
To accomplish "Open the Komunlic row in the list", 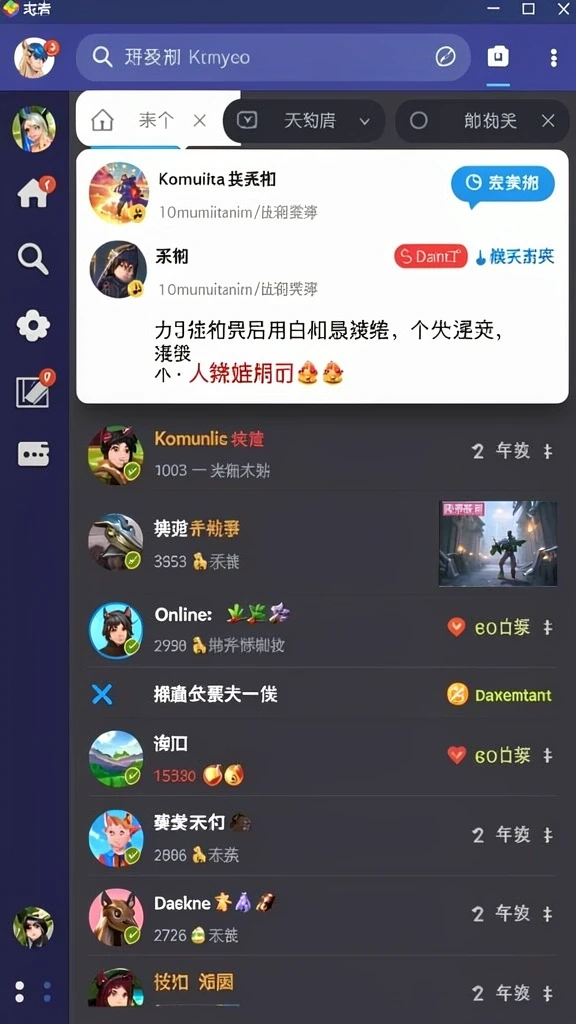I will point(321,455).
